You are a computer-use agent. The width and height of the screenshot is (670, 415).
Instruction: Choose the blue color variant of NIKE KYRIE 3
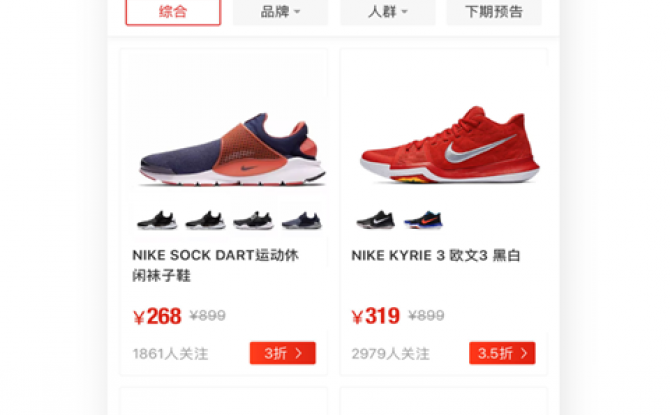423,219
